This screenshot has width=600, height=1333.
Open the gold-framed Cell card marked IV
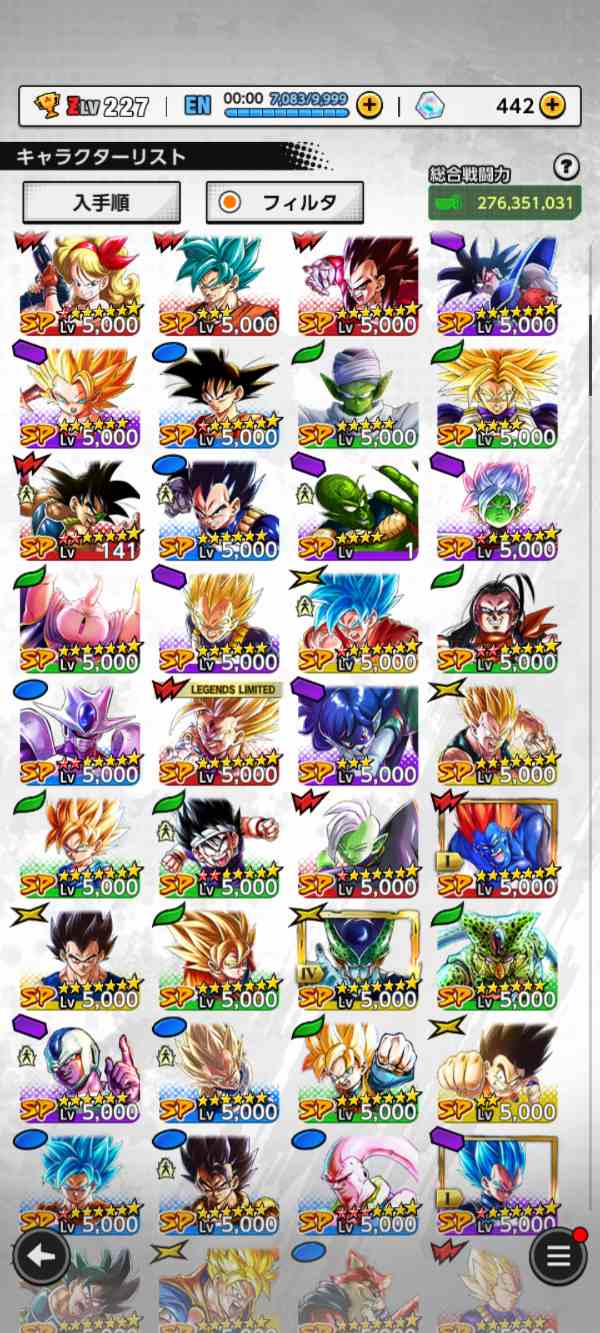click(358, 958)
